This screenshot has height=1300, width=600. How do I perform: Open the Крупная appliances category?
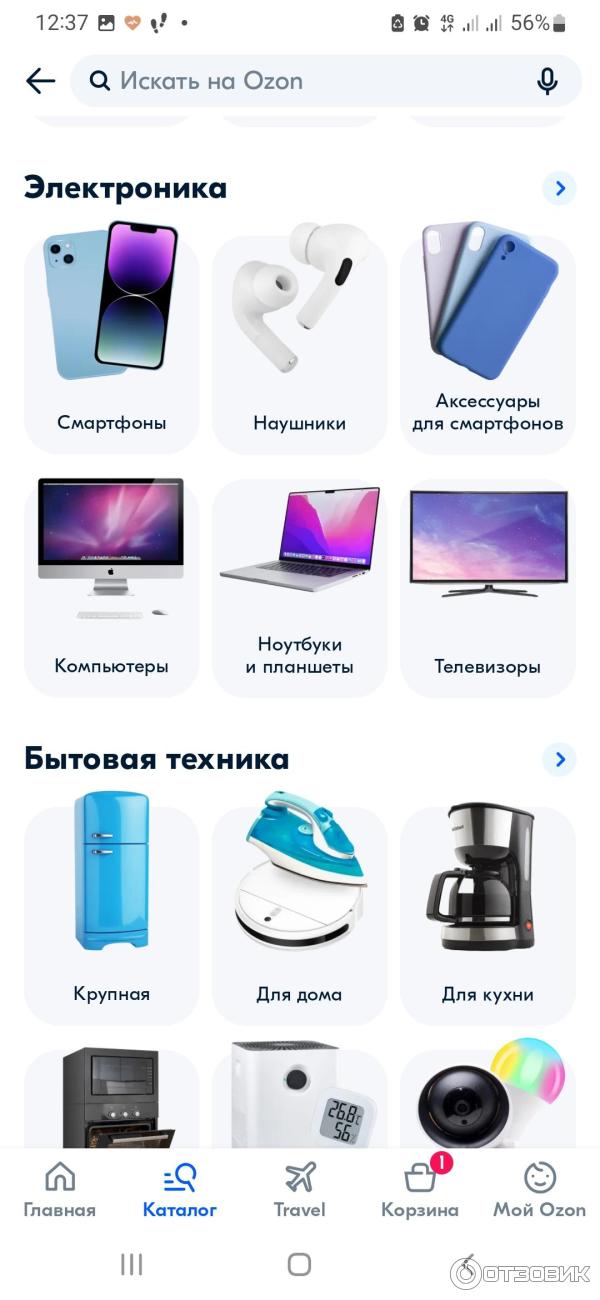(x=111, y=914)
